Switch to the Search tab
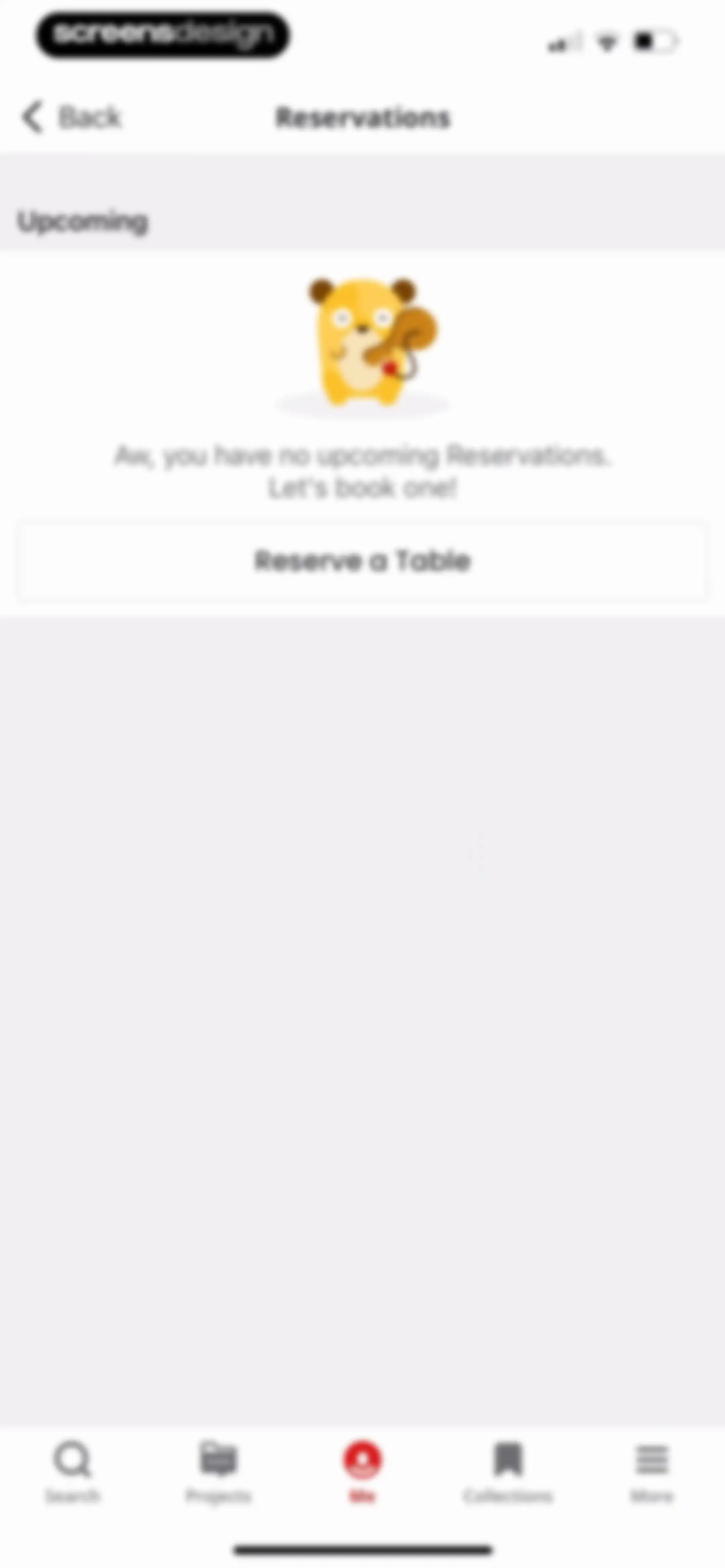 72,1472
